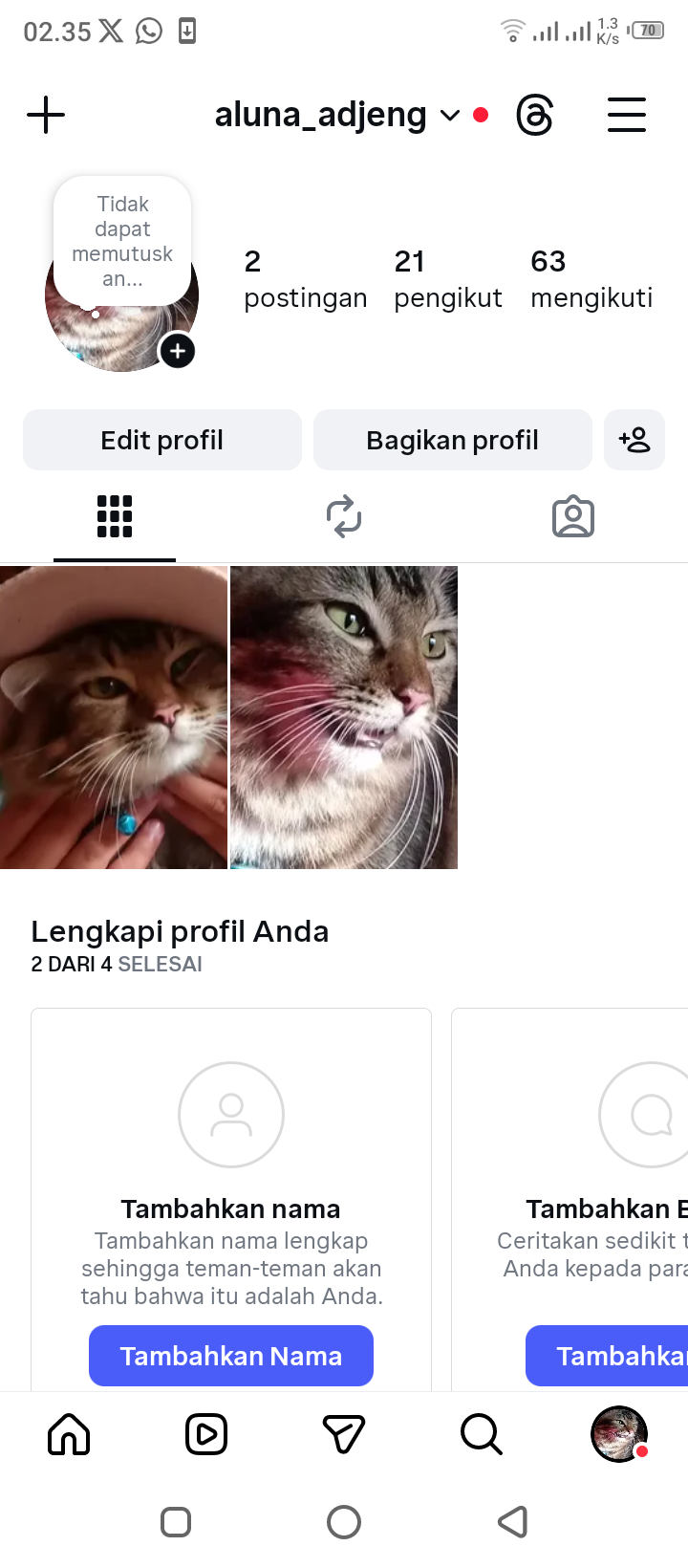
Task: Open the note bubble above the profile picture
Action: 122,241
